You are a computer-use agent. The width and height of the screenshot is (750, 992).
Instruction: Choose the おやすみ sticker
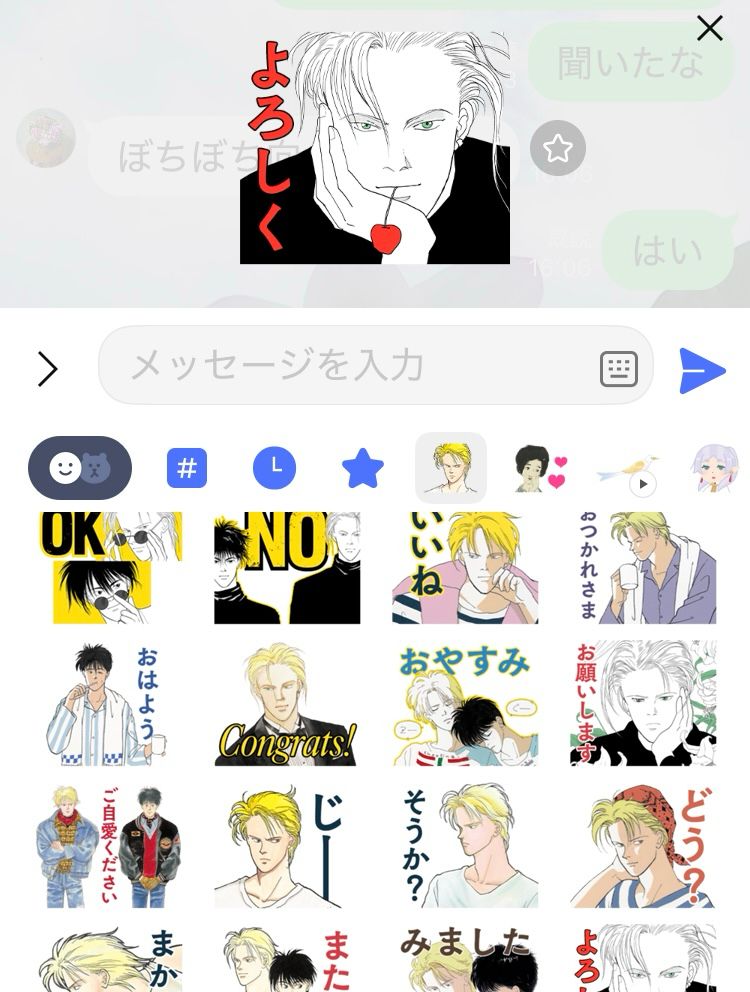coord(464,705)
